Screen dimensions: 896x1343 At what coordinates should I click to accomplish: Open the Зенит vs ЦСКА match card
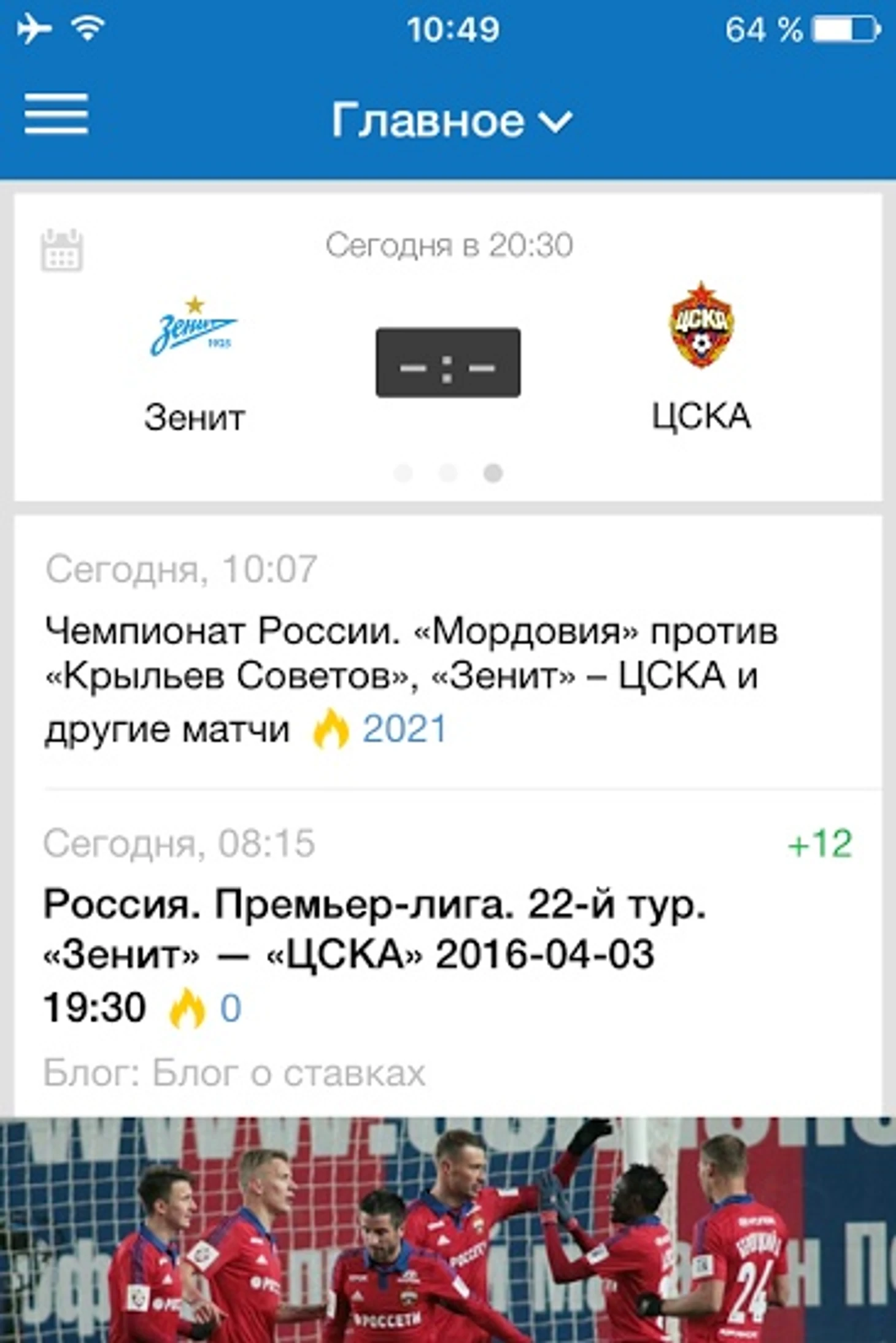point(448,362)
